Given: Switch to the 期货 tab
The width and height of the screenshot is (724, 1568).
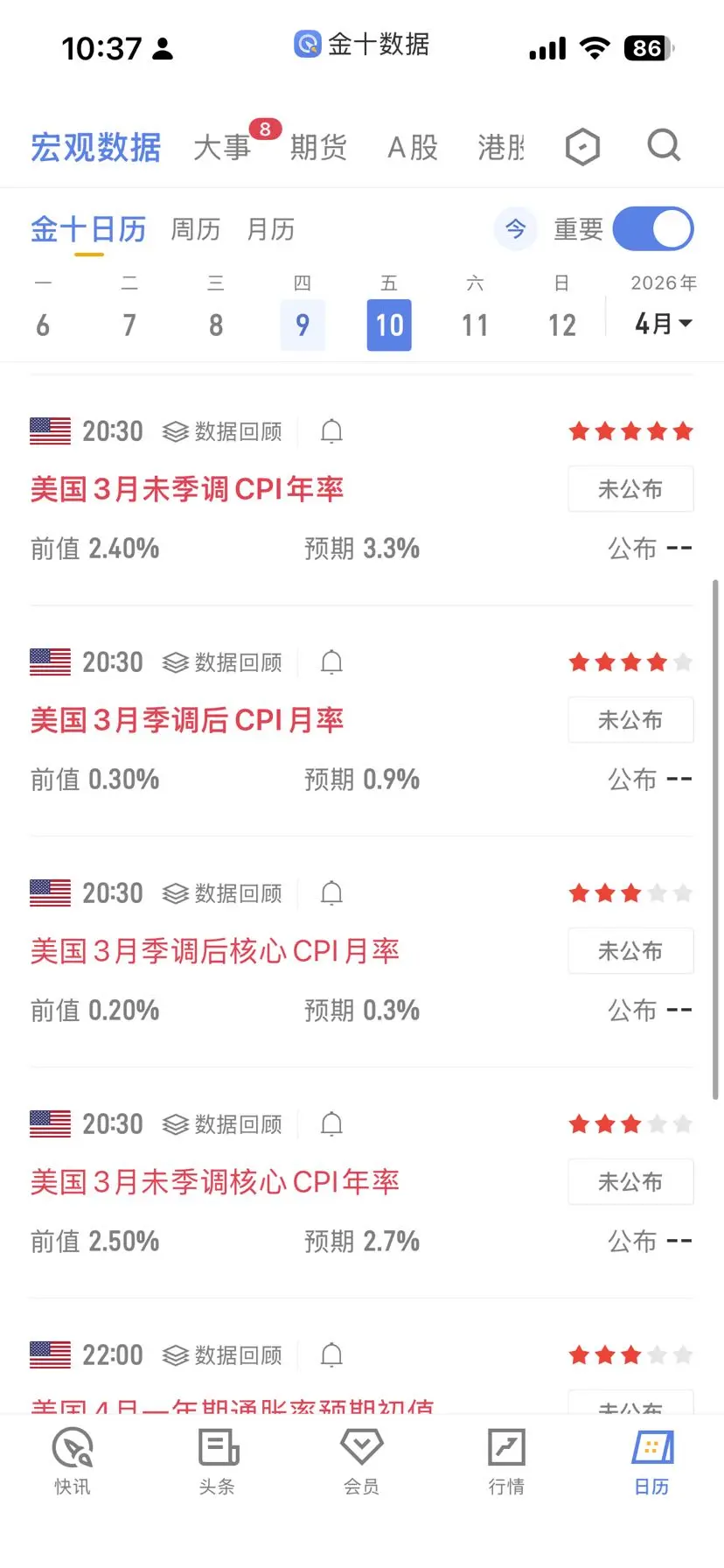Looking at the screenshot, I should (x=318, y=147).
